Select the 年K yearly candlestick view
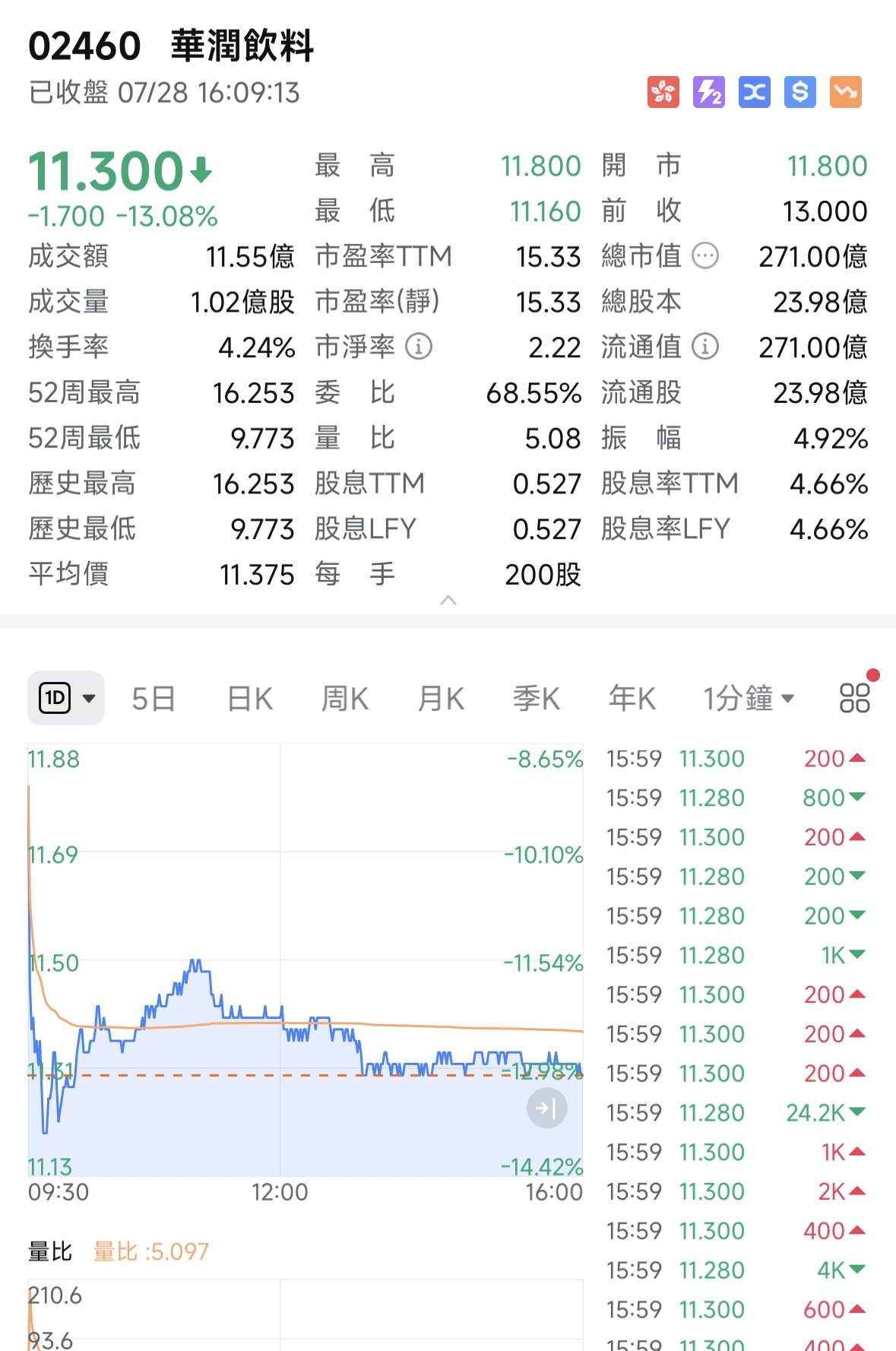The image size is (896, 1351). point(632,697)
